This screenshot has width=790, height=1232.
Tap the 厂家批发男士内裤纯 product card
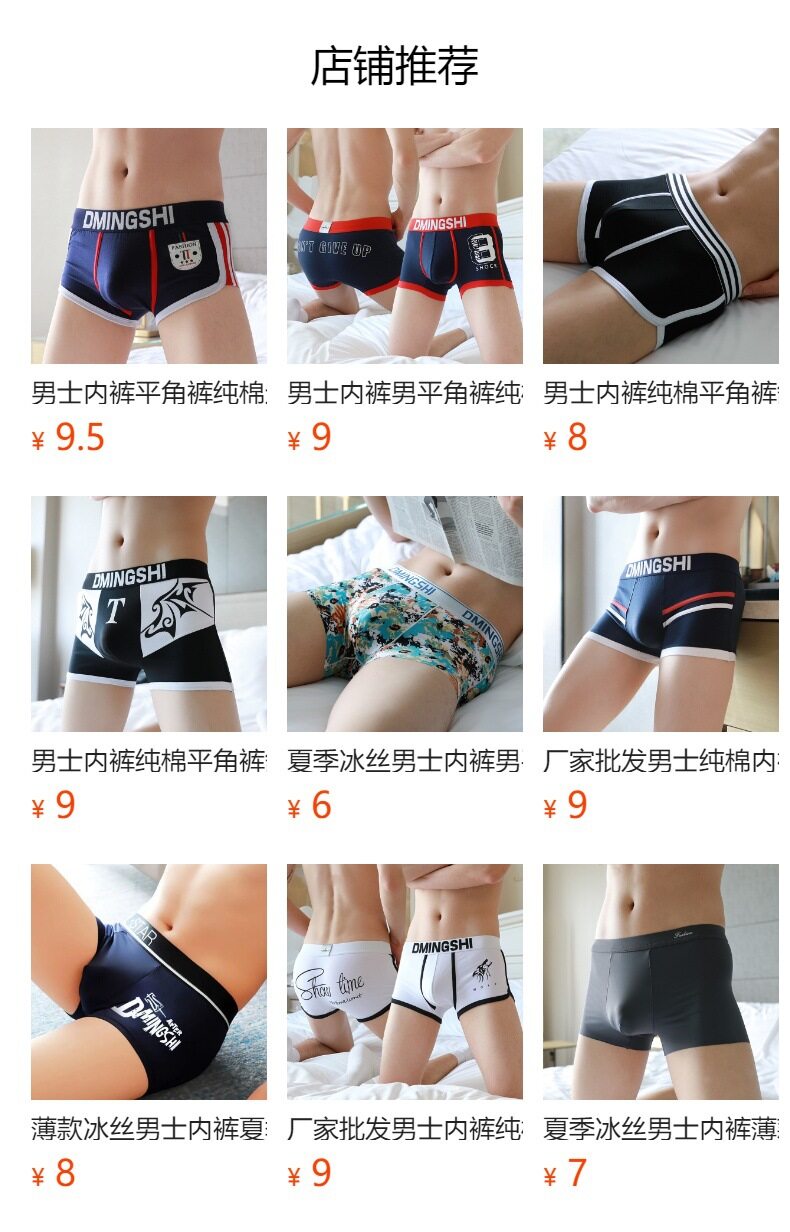[x=405, y=982]
